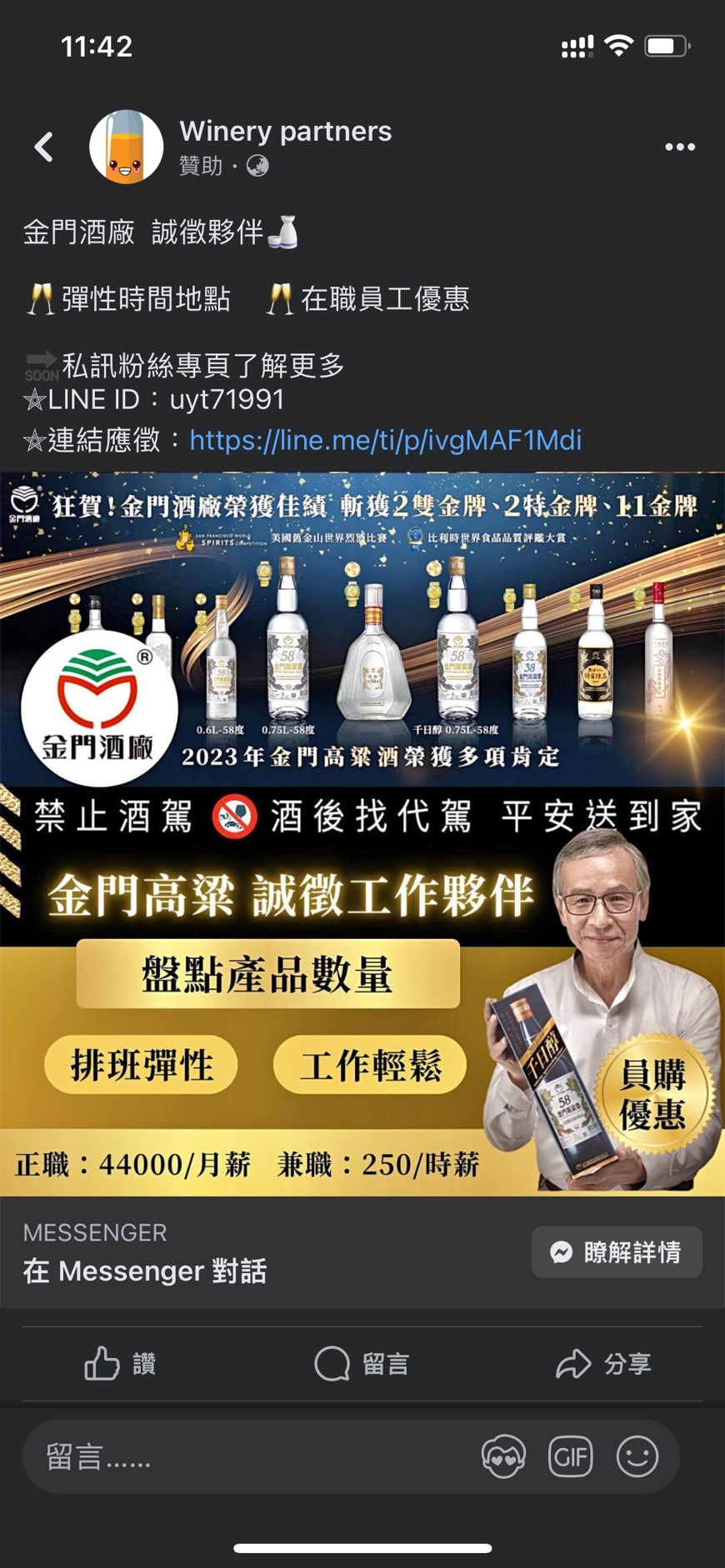
Task: Share this post via 分享
Action: 603,1364
